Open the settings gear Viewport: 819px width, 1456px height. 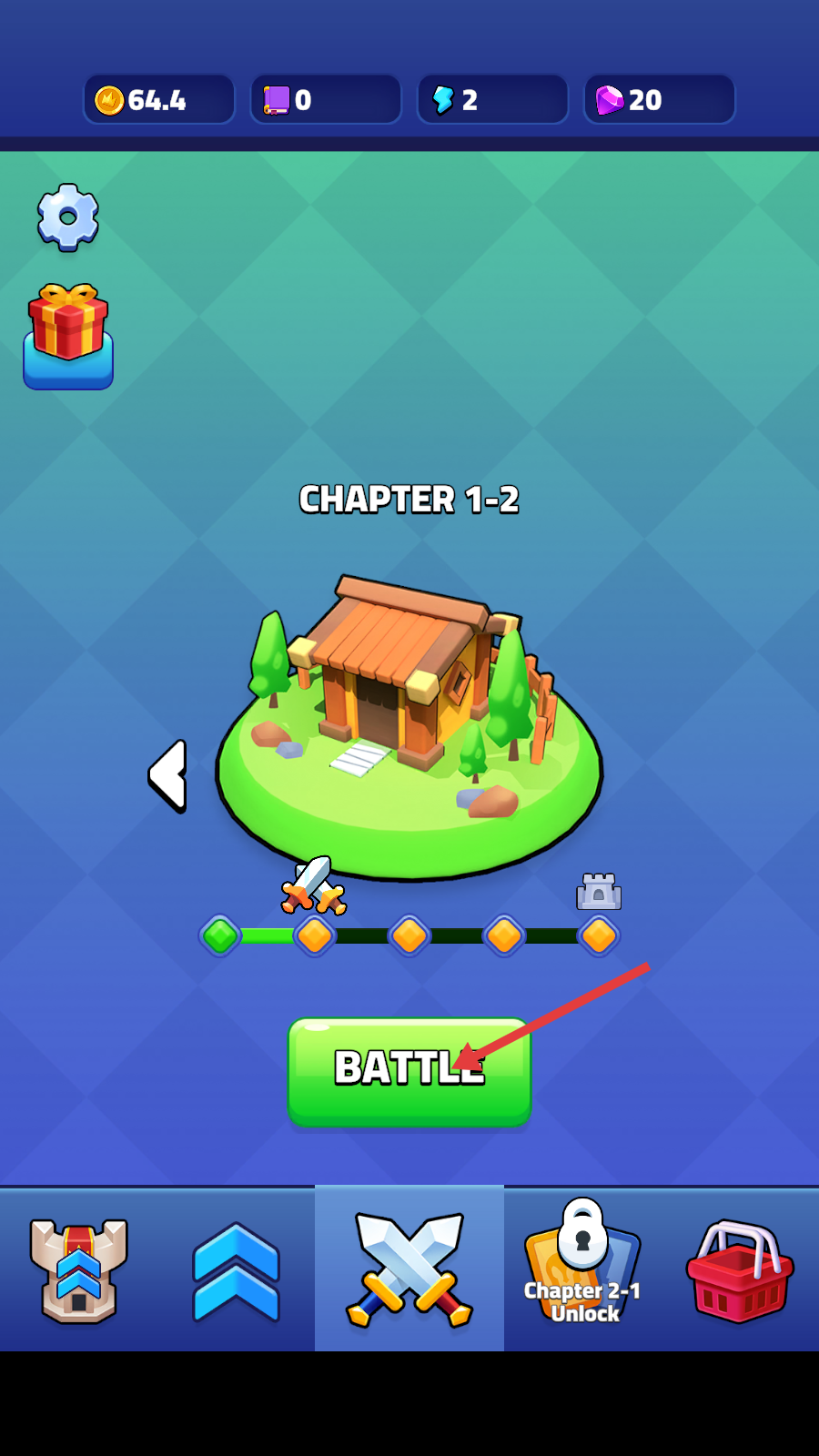(x=68, y=217)
